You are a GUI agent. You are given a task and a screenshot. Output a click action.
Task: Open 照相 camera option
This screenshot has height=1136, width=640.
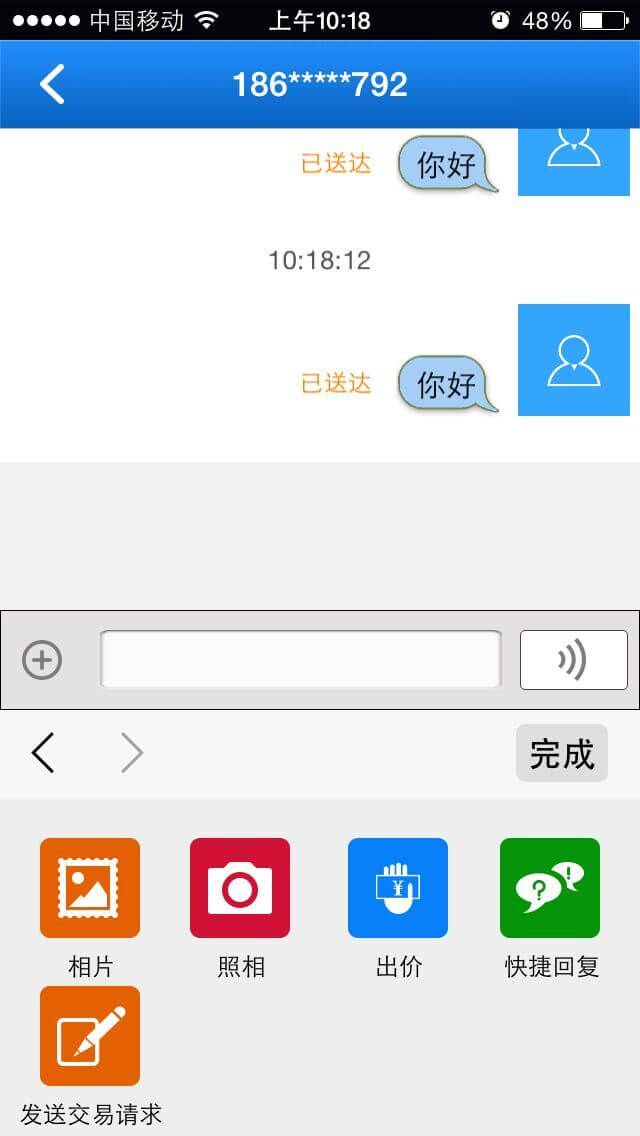tap(240, 888)
